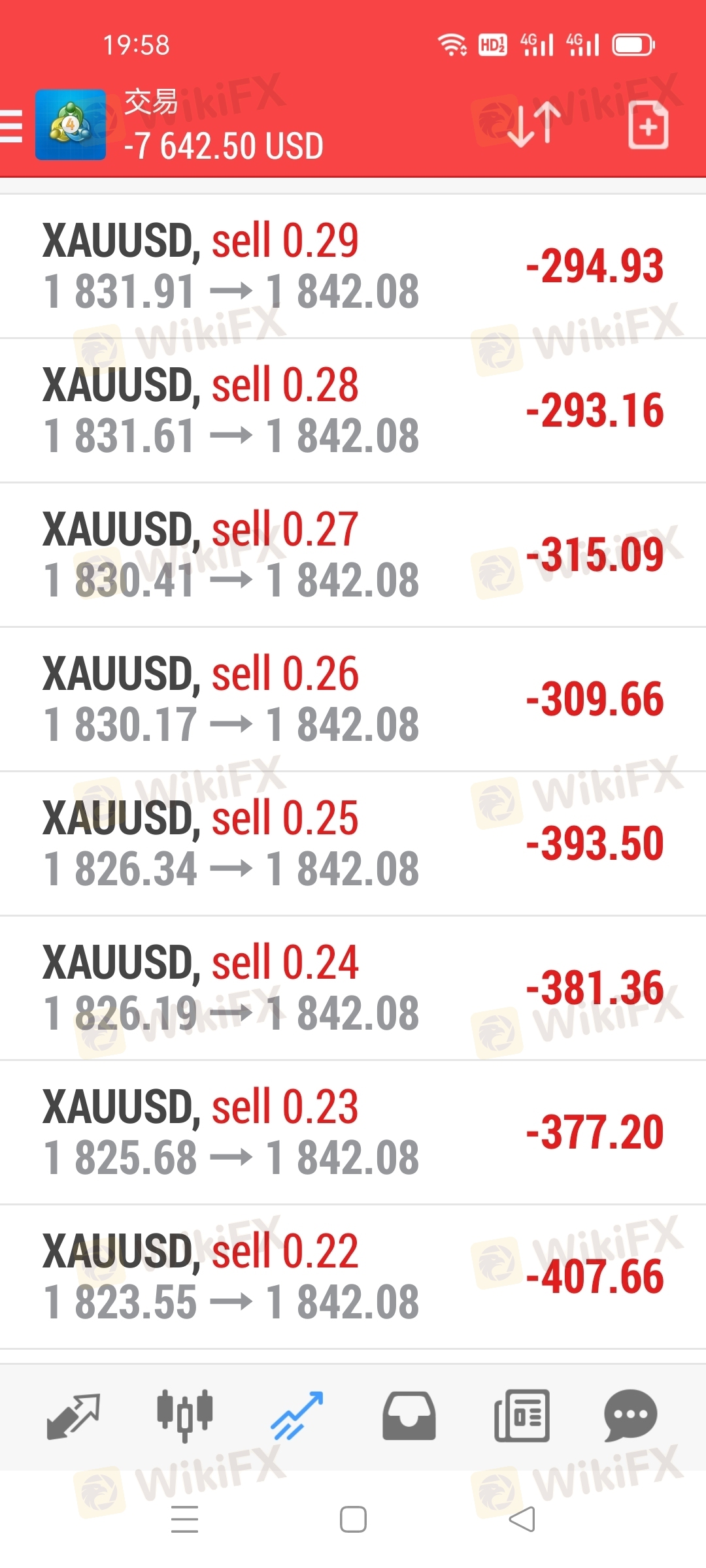Open the hamburger drawer menu

11,126
